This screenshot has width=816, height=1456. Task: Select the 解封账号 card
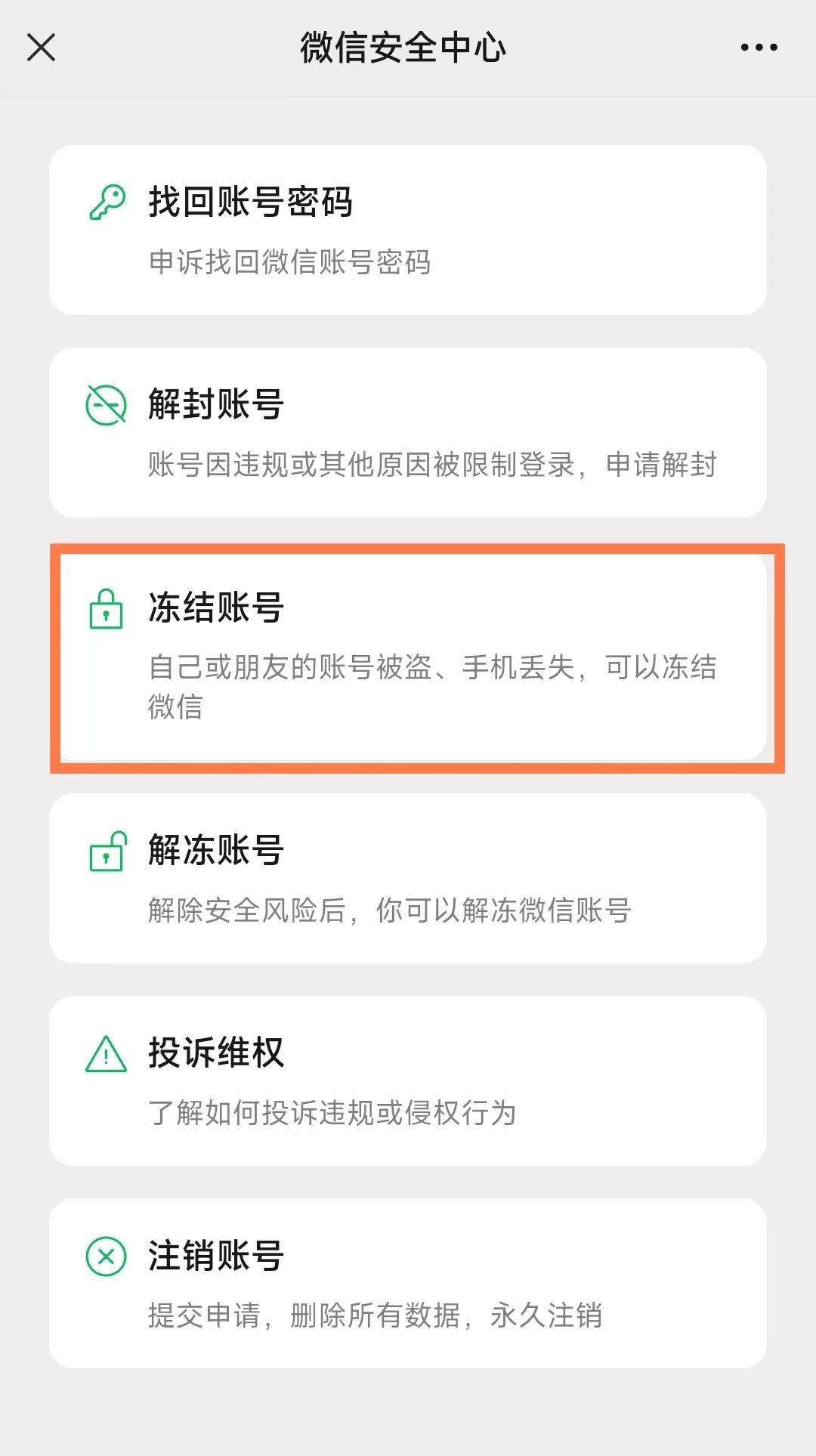(408, 432)
